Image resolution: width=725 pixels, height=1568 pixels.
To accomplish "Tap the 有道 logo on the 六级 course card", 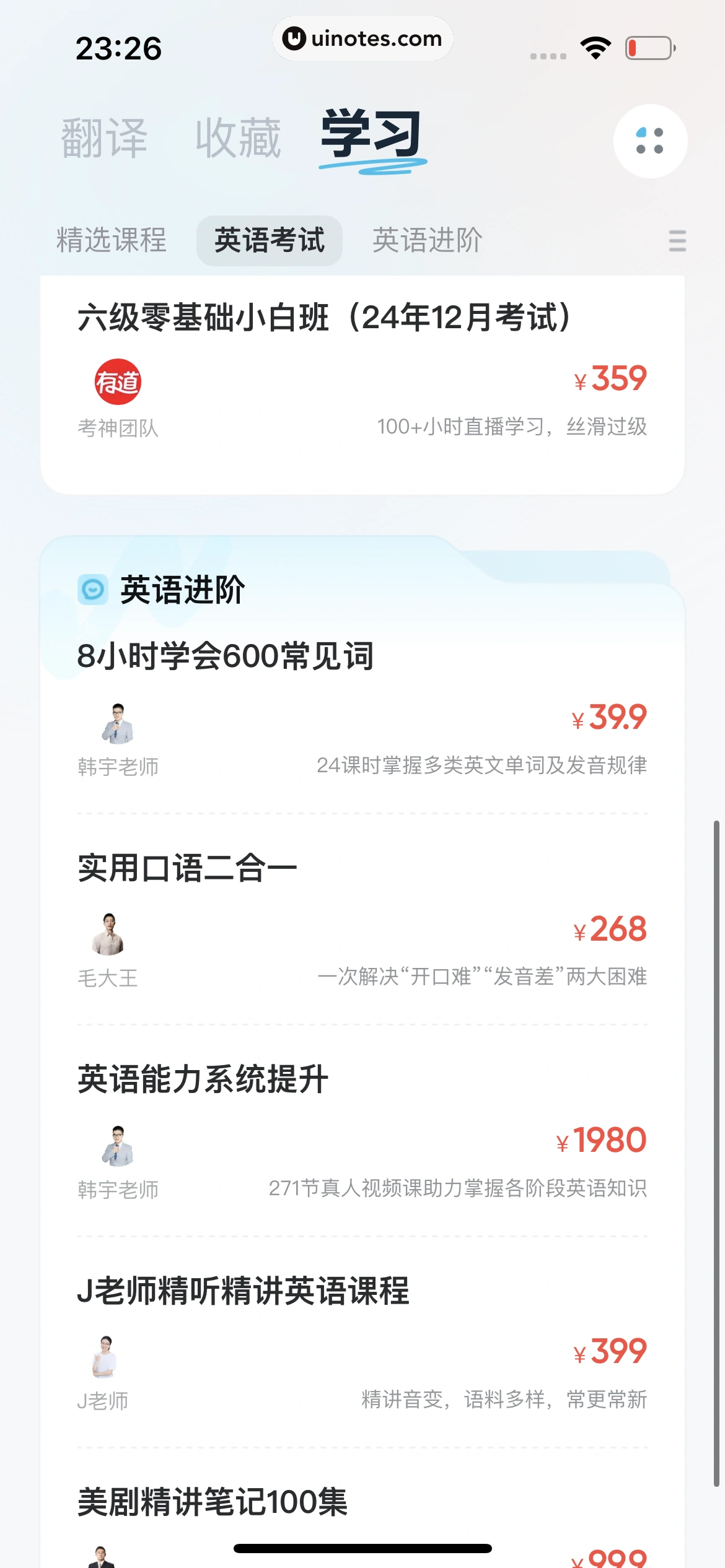I will click(118, 382).
